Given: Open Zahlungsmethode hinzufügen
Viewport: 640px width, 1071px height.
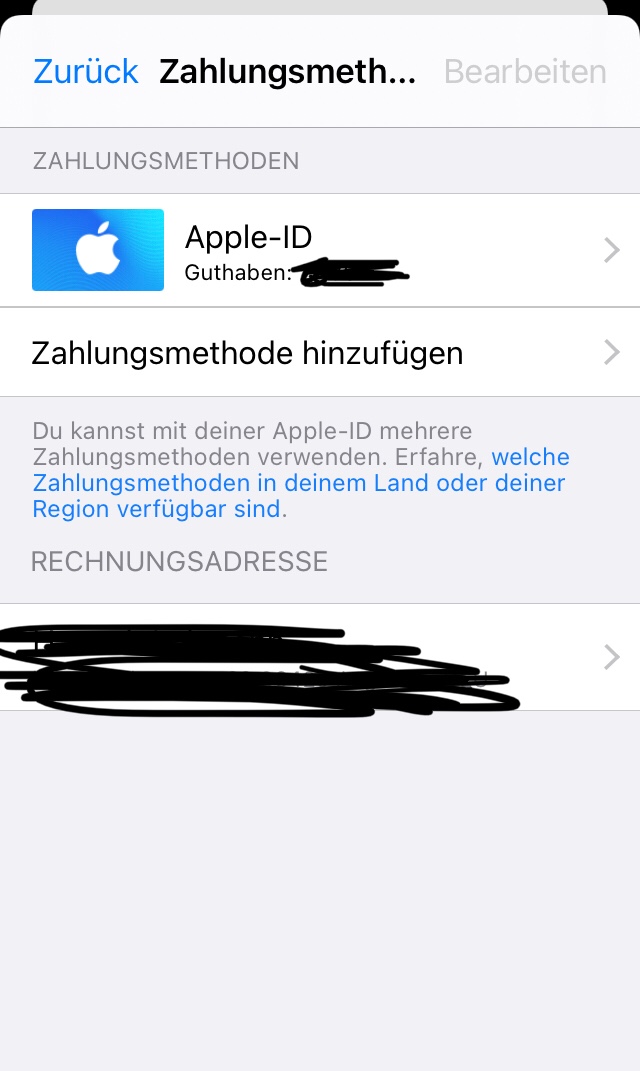Looking at the screenshot, I should (x=320, y=352).
